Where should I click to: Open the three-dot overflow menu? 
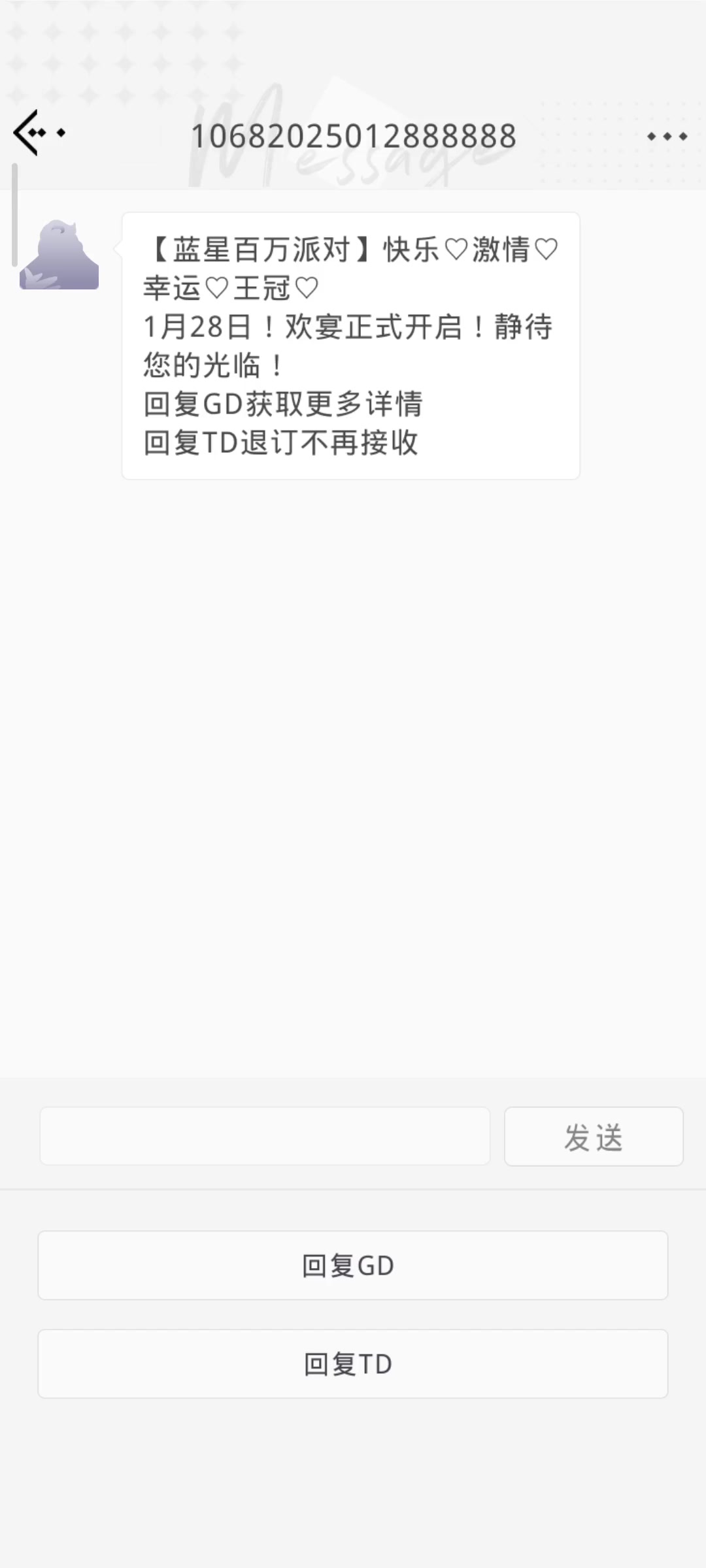pyautogui.click(x=667, y=136)
